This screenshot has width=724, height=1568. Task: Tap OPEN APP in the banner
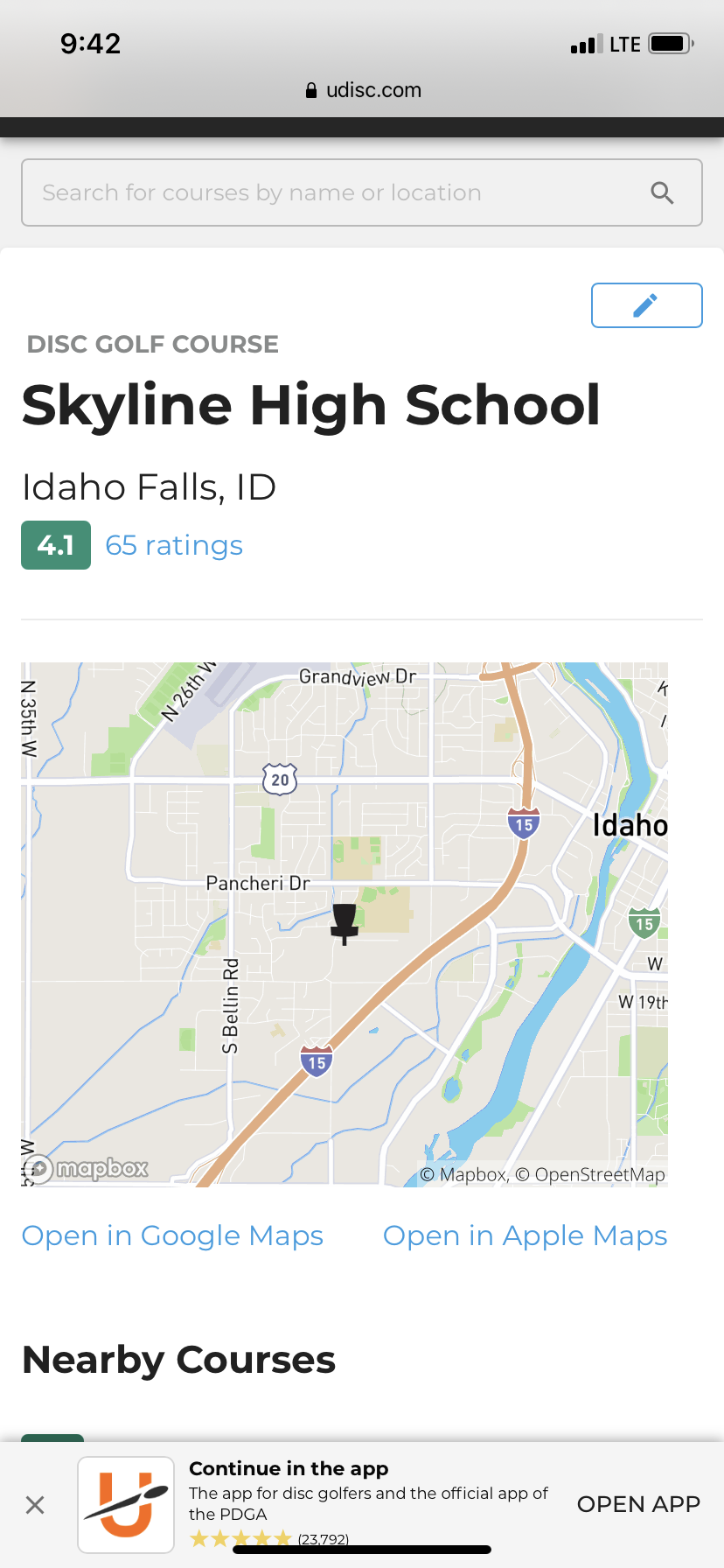coord(638,1504)
